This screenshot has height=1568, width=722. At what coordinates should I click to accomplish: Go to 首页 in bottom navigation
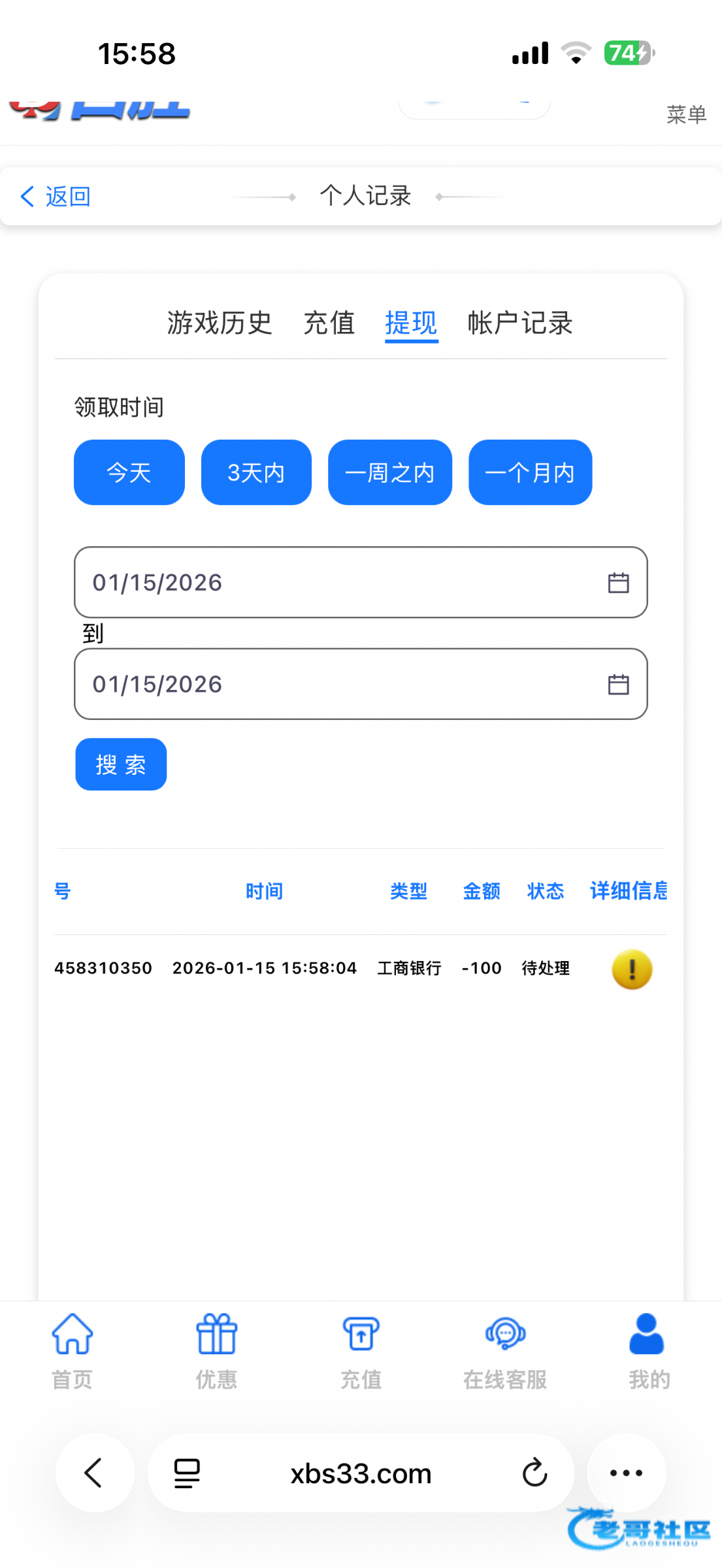point(72,1350)
